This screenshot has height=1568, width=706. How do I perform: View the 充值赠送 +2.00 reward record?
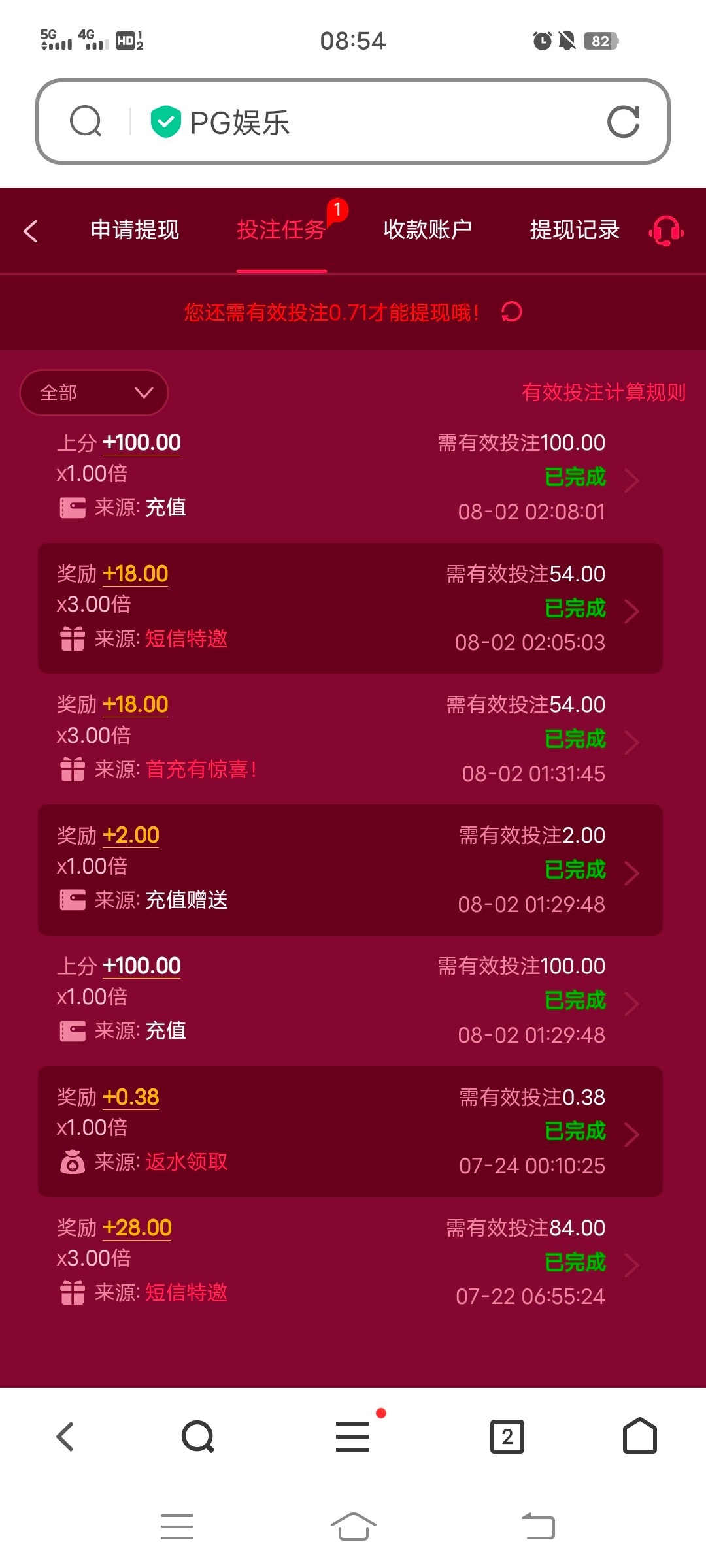click(350, 870)
